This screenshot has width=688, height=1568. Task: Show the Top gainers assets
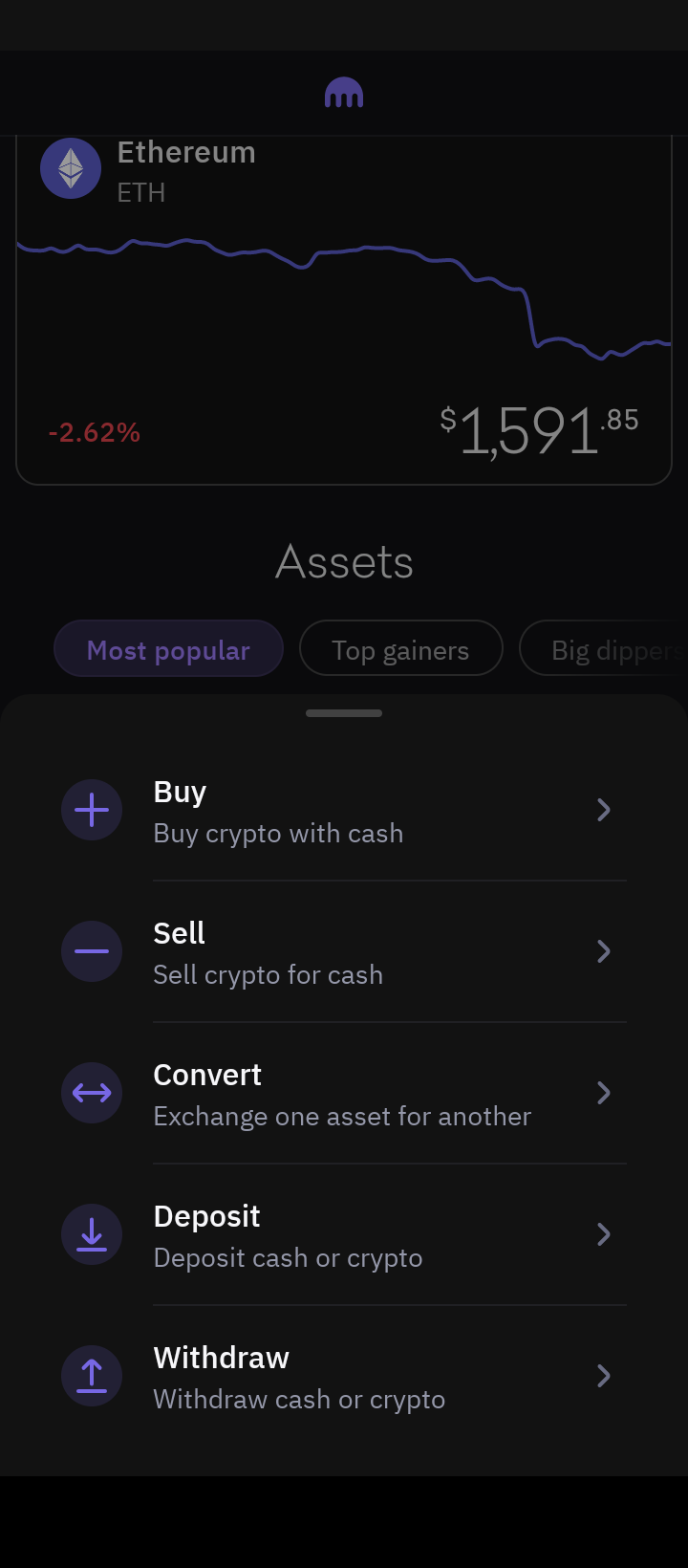click(x=400, y=649)
